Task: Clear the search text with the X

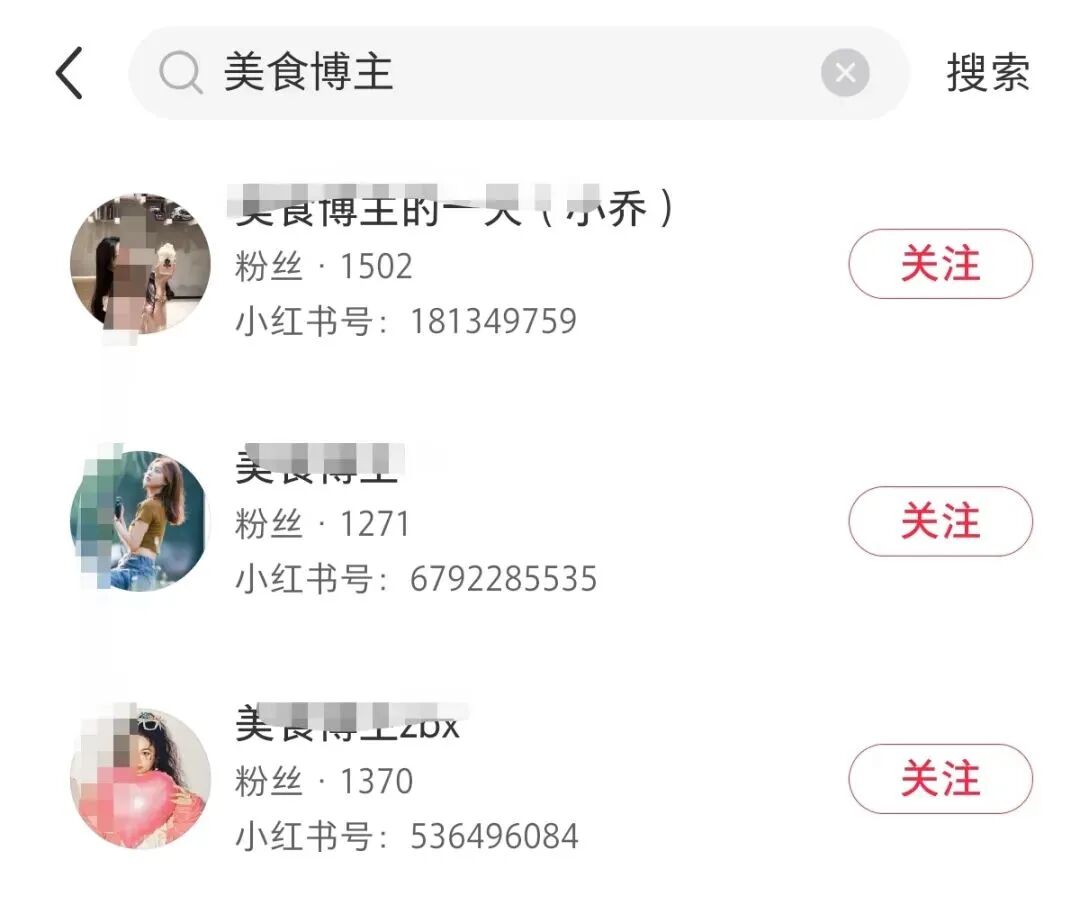Action: (x=845, y=74)
